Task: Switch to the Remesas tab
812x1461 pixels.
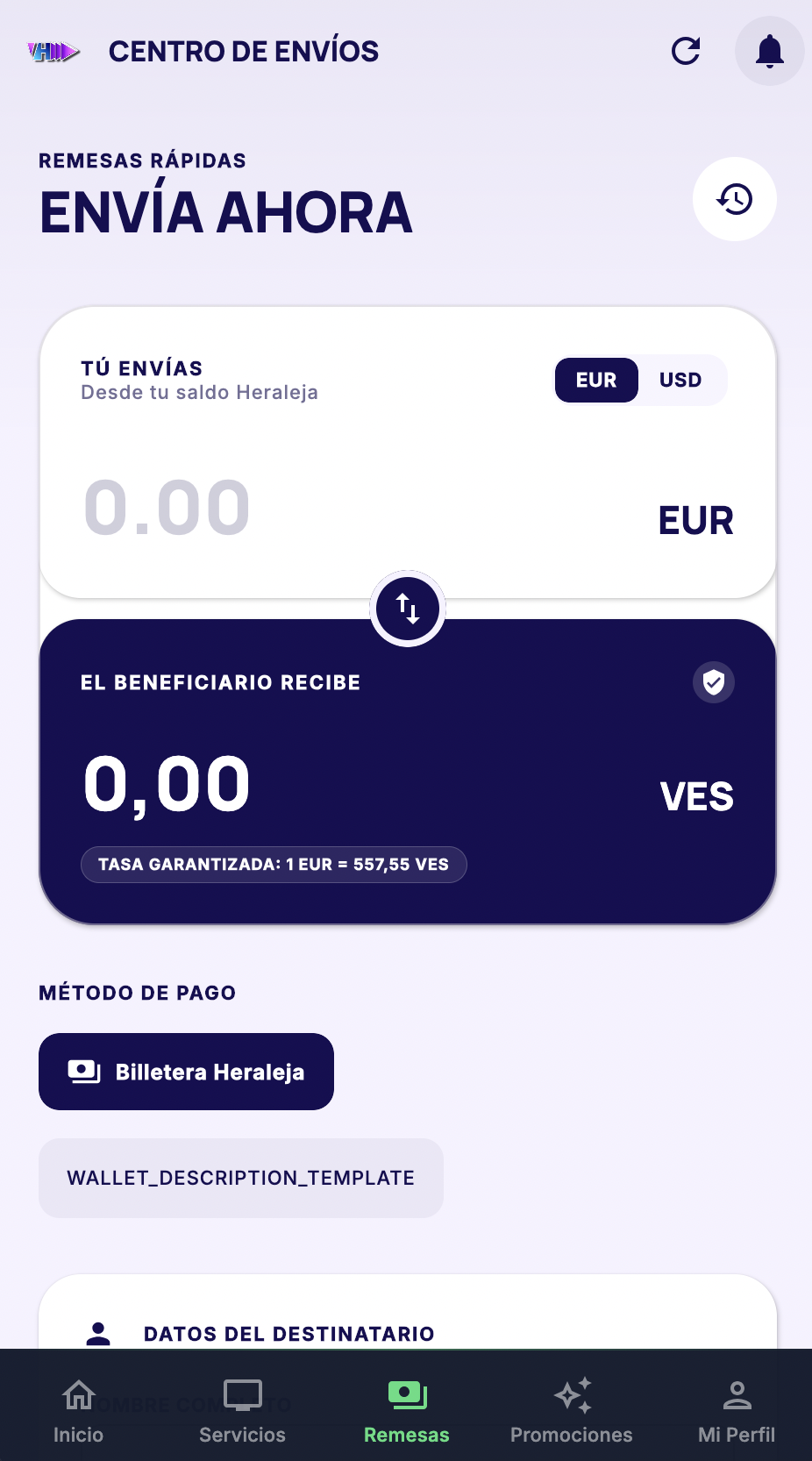Action: 406,1408
